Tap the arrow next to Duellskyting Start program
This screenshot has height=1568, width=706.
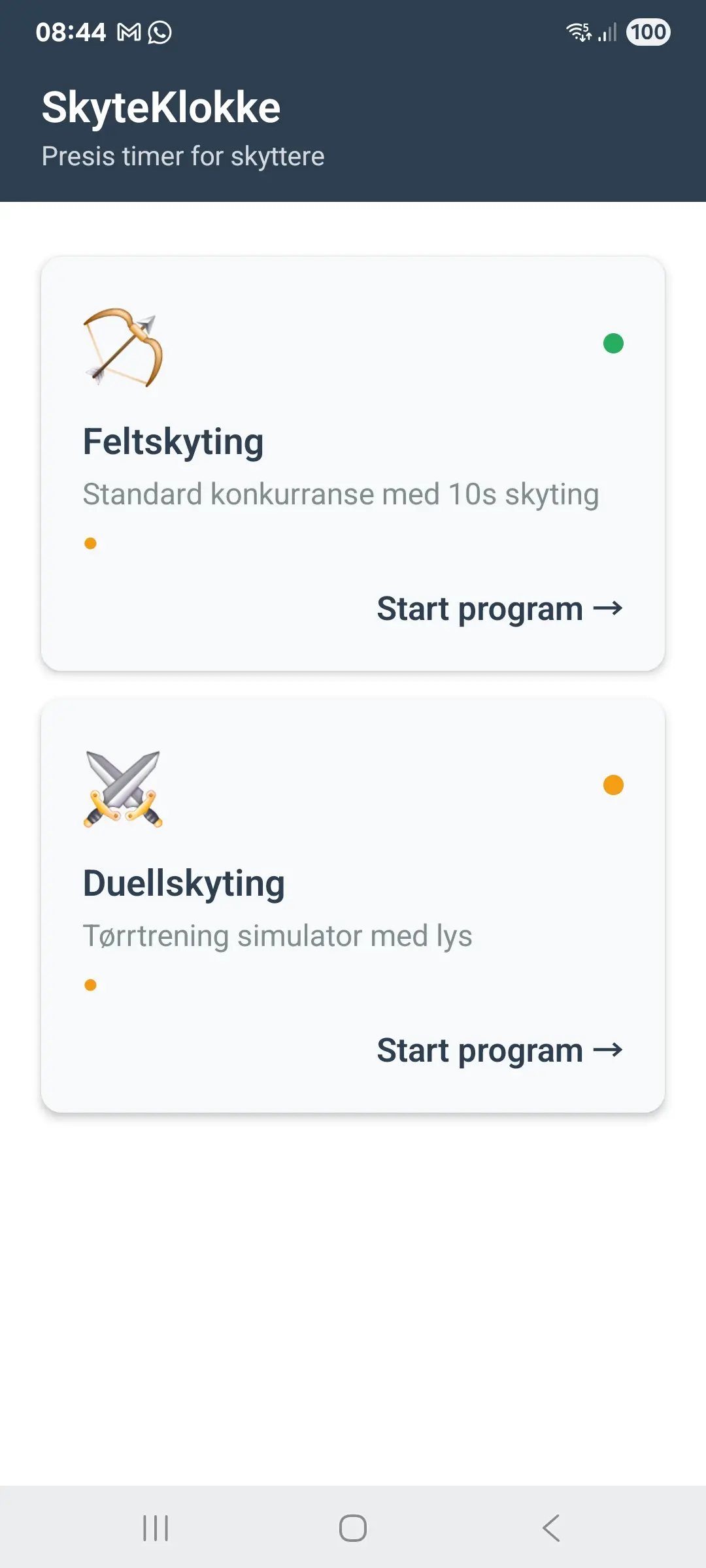(x=609, y=1051)
